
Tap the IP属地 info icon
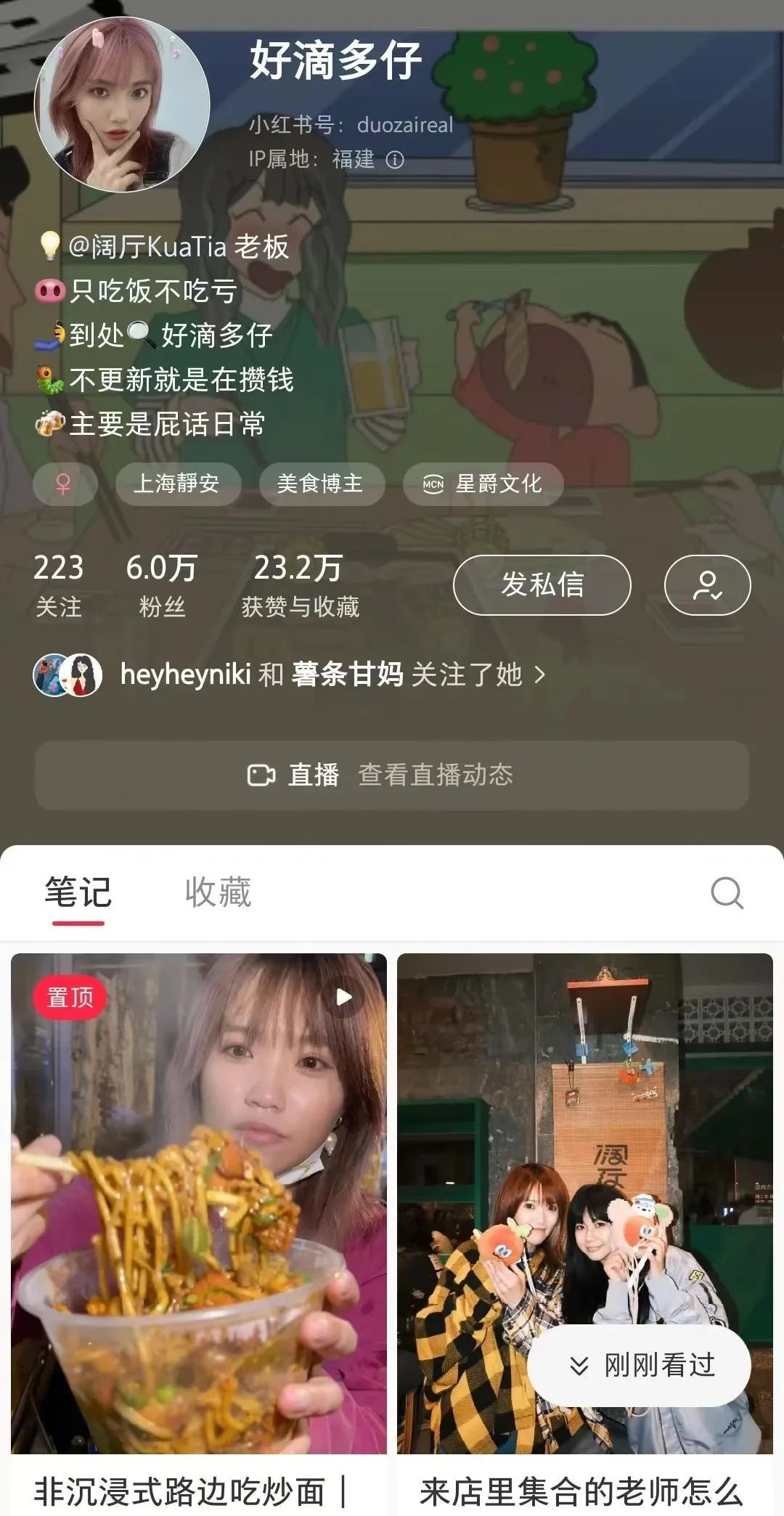click(x=395, y=160)
